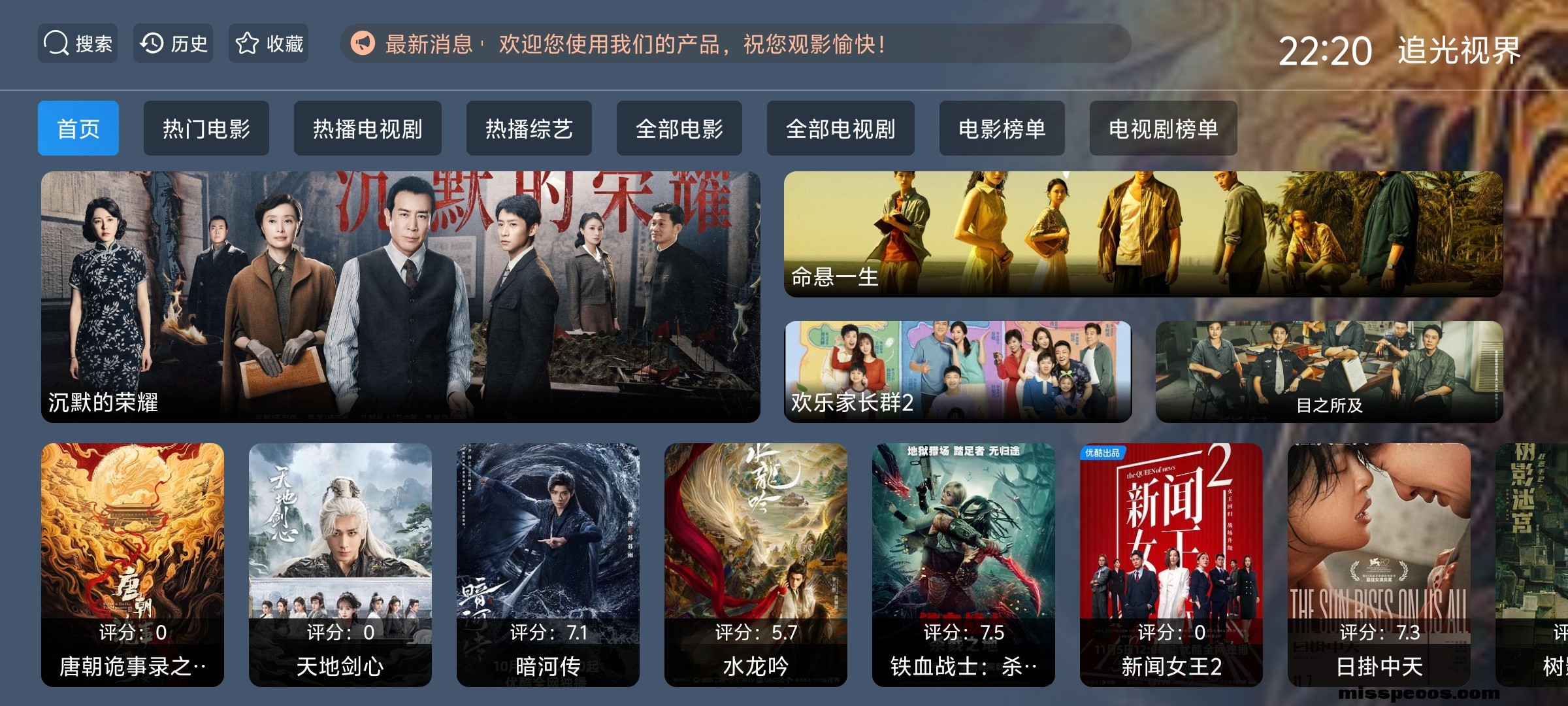View the 电影榜单 tab
The height and width of the screenshot is (706, 1568).
[1002, 128]
